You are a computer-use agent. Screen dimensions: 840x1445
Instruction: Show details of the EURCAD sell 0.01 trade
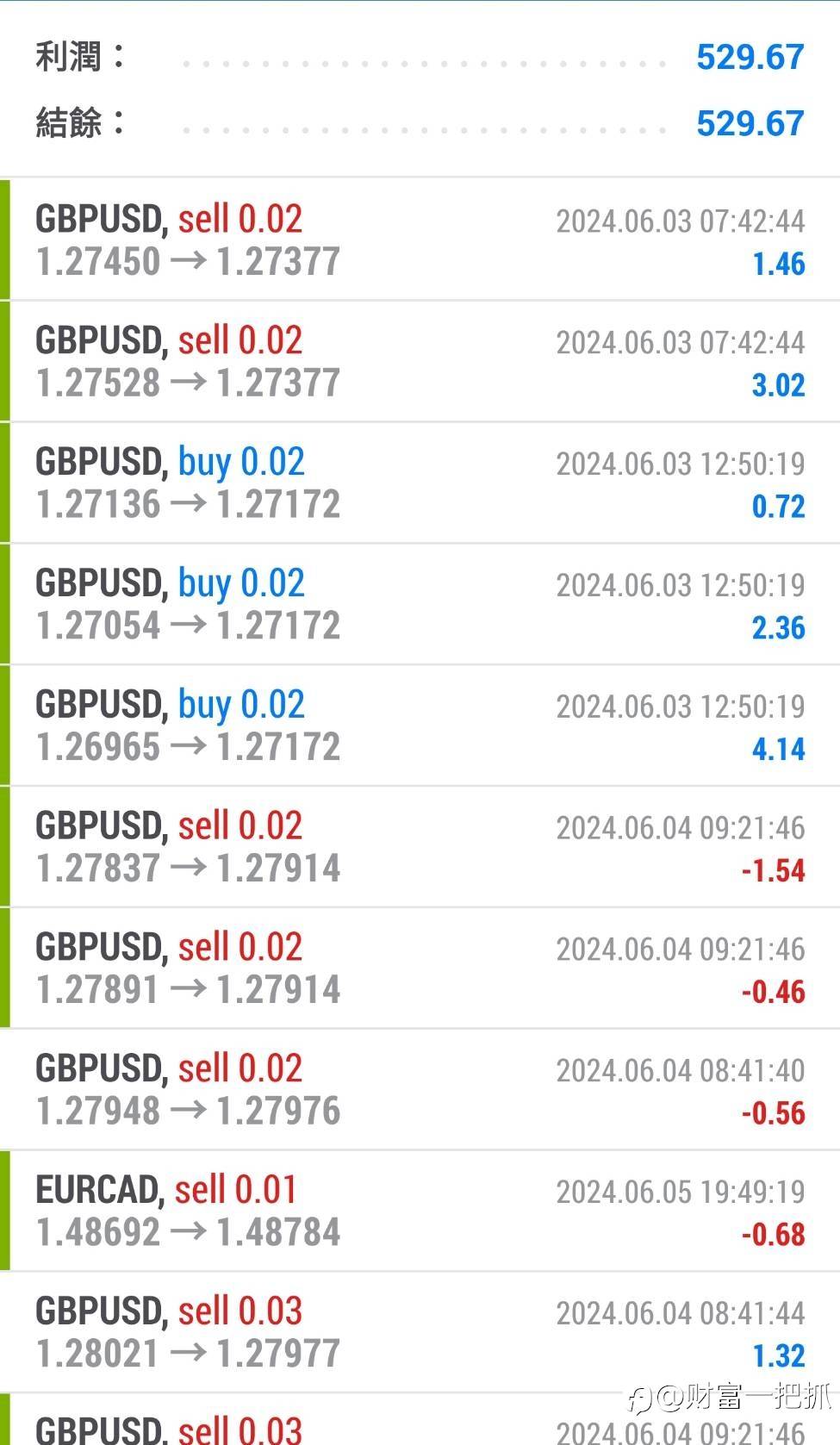pyautogui.click(x=420, y=1212)
